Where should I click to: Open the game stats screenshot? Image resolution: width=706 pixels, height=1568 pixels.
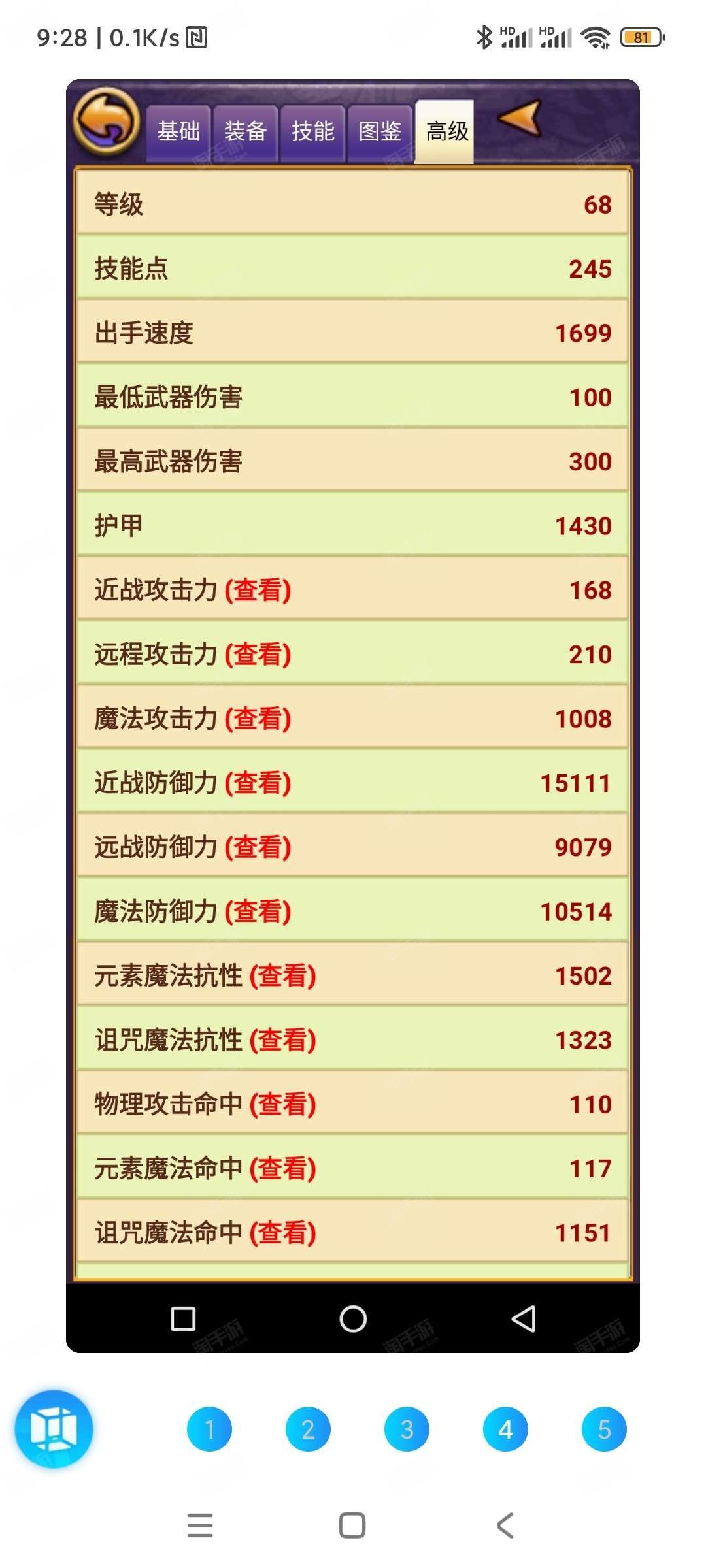coord(353,715)
